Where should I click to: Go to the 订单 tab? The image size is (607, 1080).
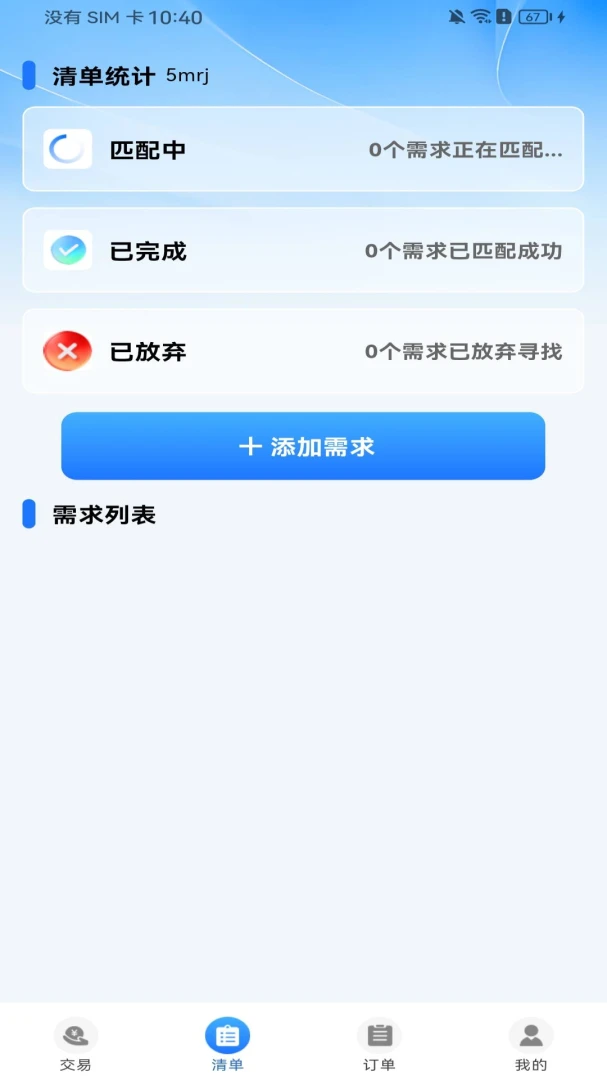379,1044
